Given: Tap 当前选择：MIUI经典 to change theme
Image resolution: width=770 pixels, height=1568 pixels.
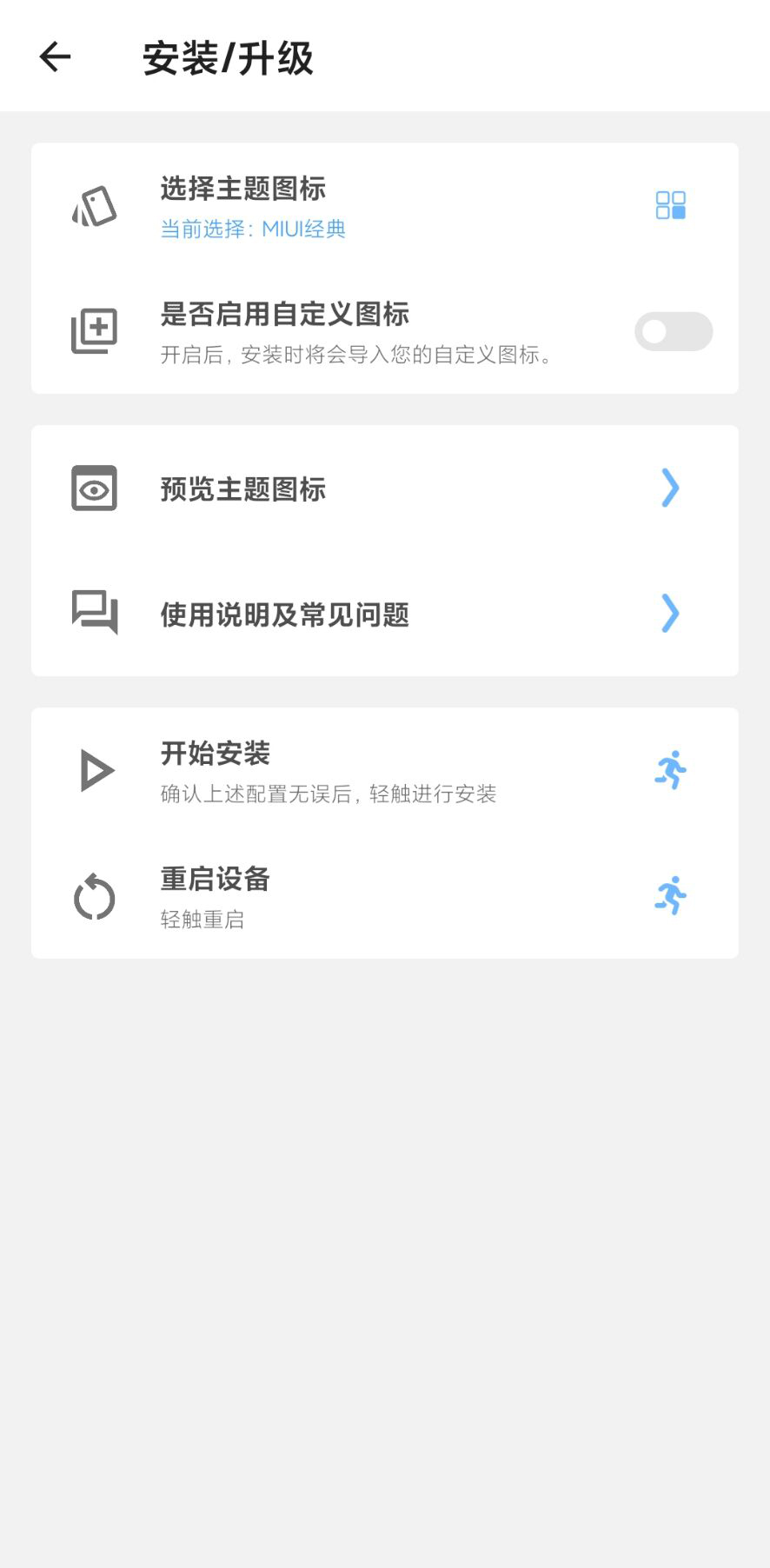Looking at the screenshot, I should 252,229.
